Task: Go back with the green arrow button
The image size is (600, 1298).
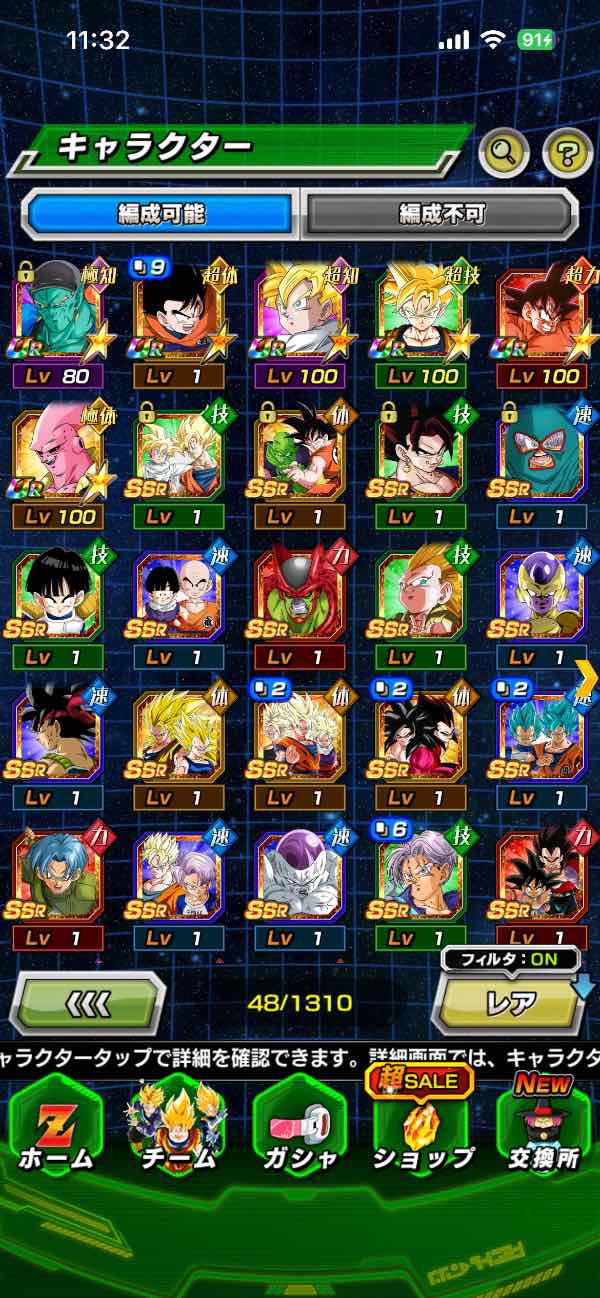Action: [87, 1002]
